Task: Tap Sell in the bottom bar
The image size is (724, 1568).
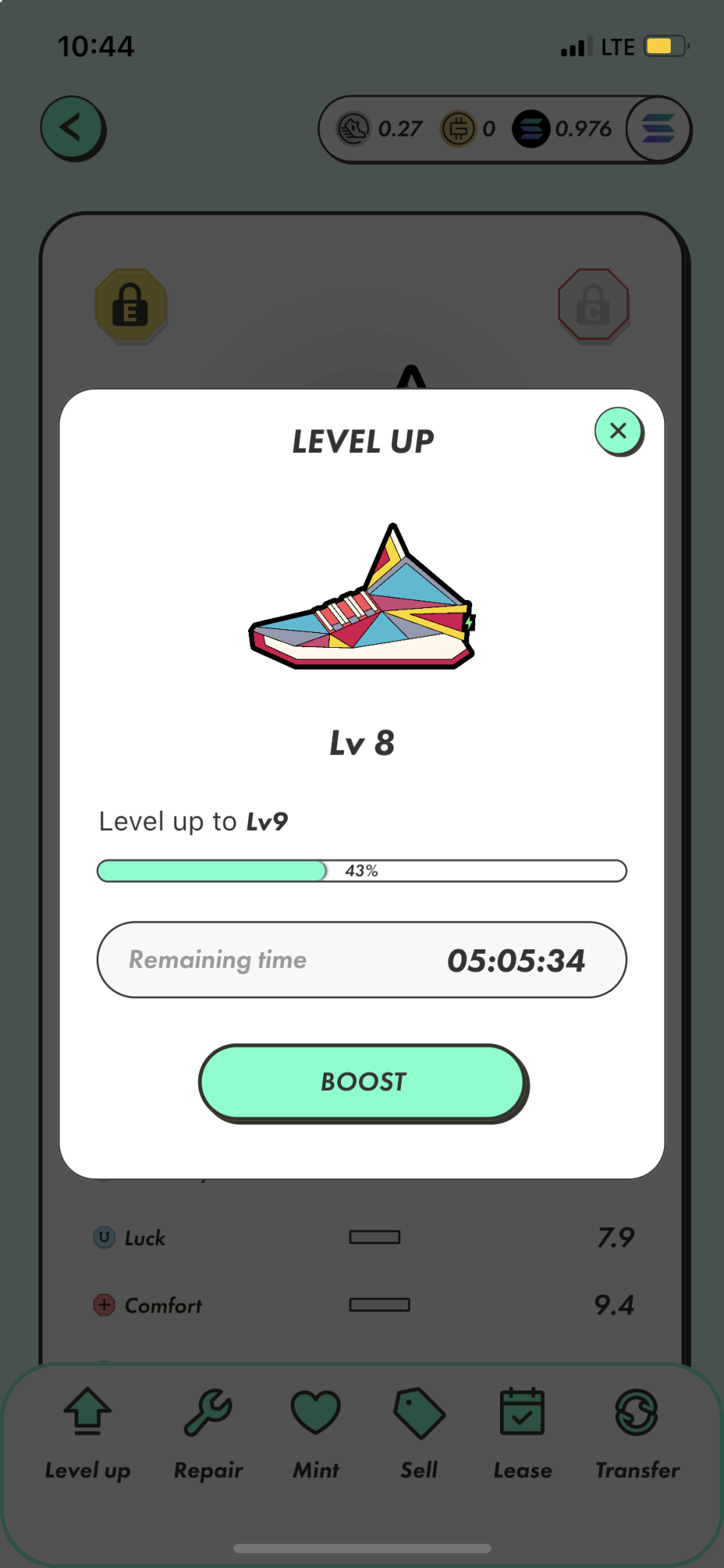Action: point(419,1432)
